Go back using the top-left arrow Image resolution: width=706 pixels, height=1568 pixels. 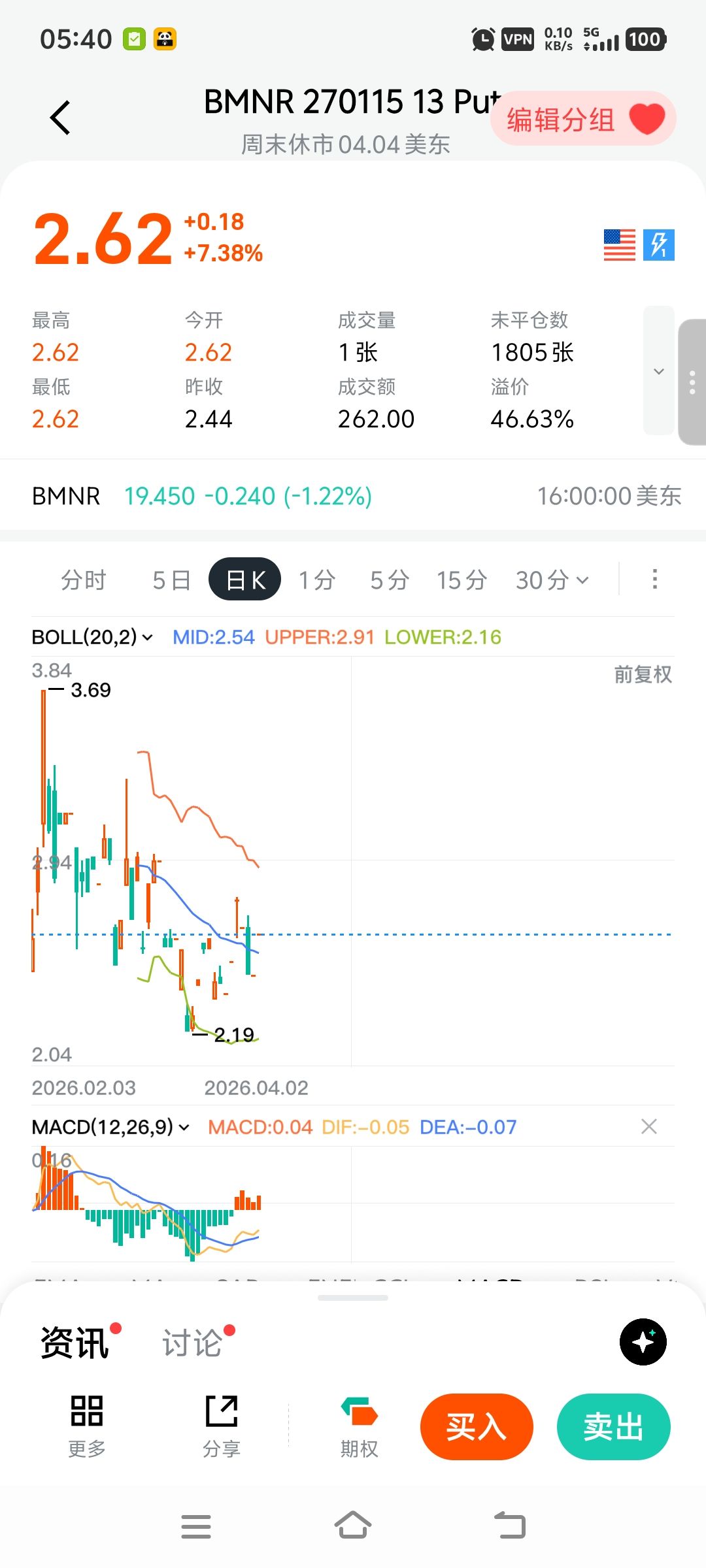pos(60,118)
